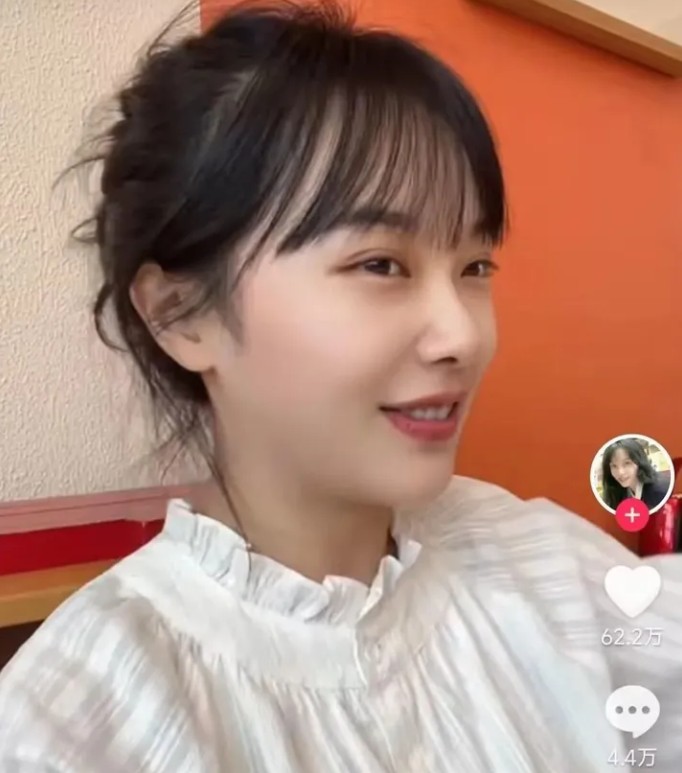Open the comments with the speech bubble
682x773 pixels.
click(x=632, y=711)
